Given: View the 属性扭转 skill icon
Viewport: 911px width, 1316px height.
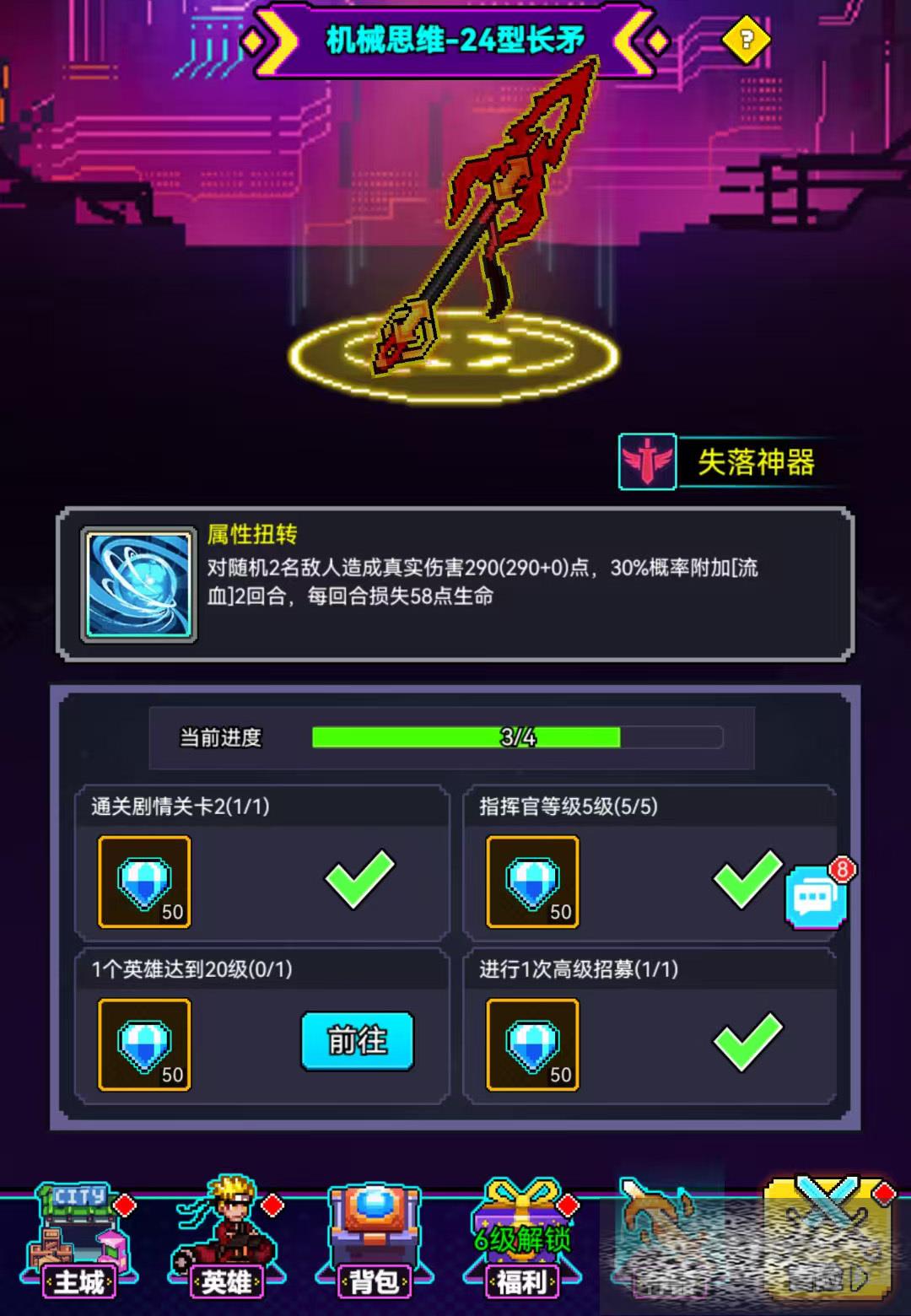Looking at the screenshot, I should click(x=139, y=585).
